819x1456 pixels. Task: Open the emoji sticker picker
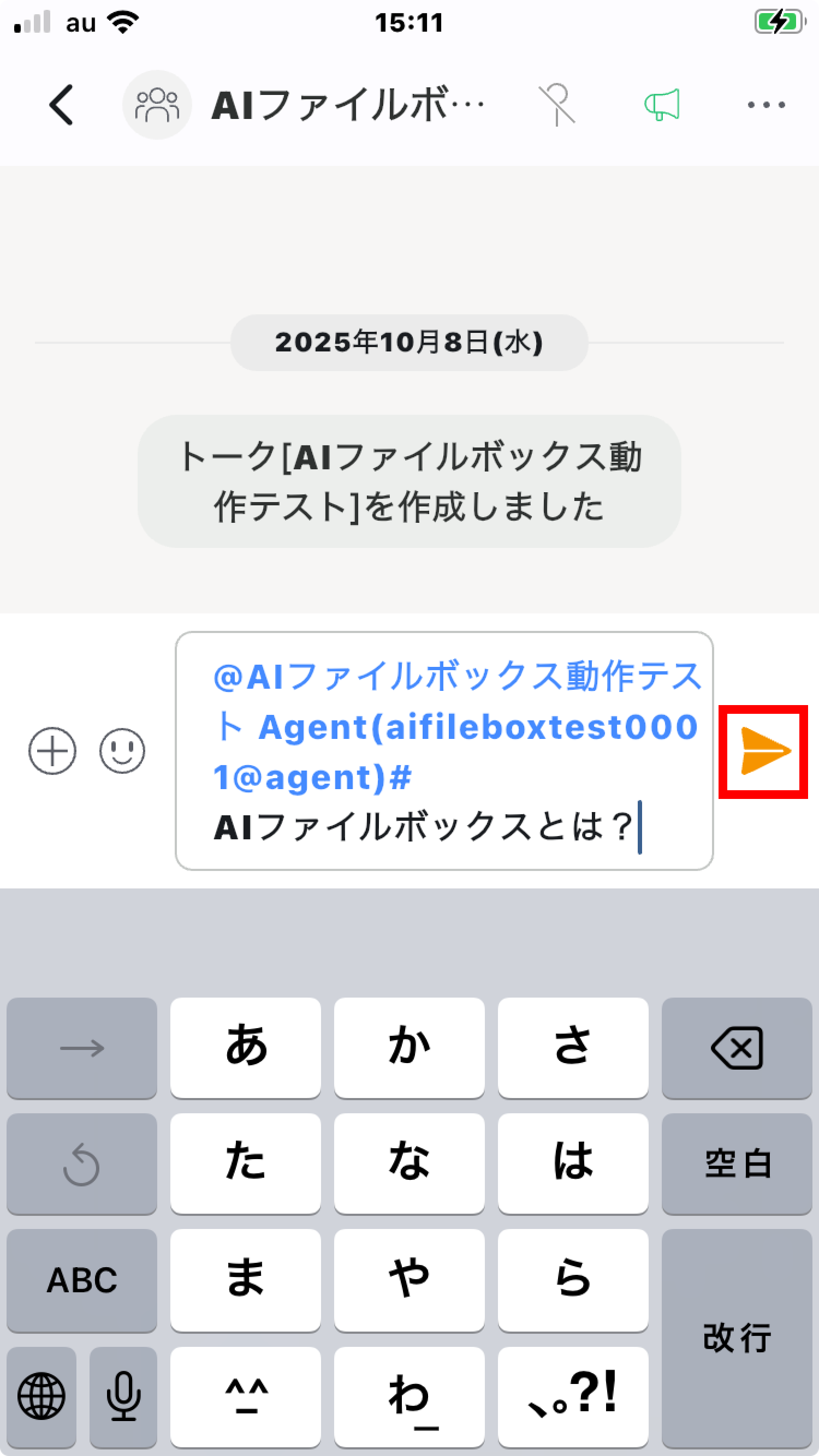[122, 750]
